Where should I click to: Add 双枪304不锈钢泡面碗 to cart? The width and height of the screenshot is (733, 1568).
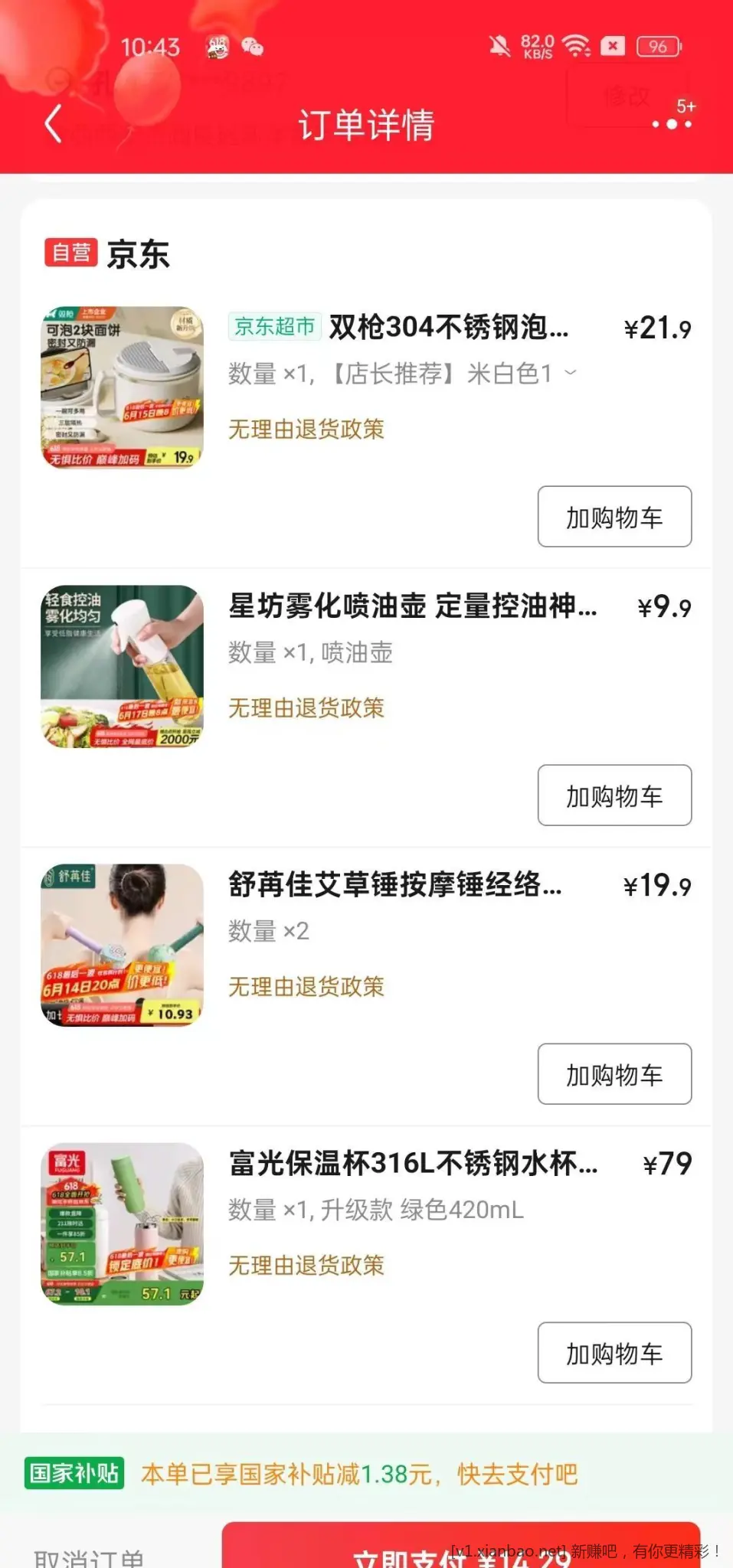[614, 517]
